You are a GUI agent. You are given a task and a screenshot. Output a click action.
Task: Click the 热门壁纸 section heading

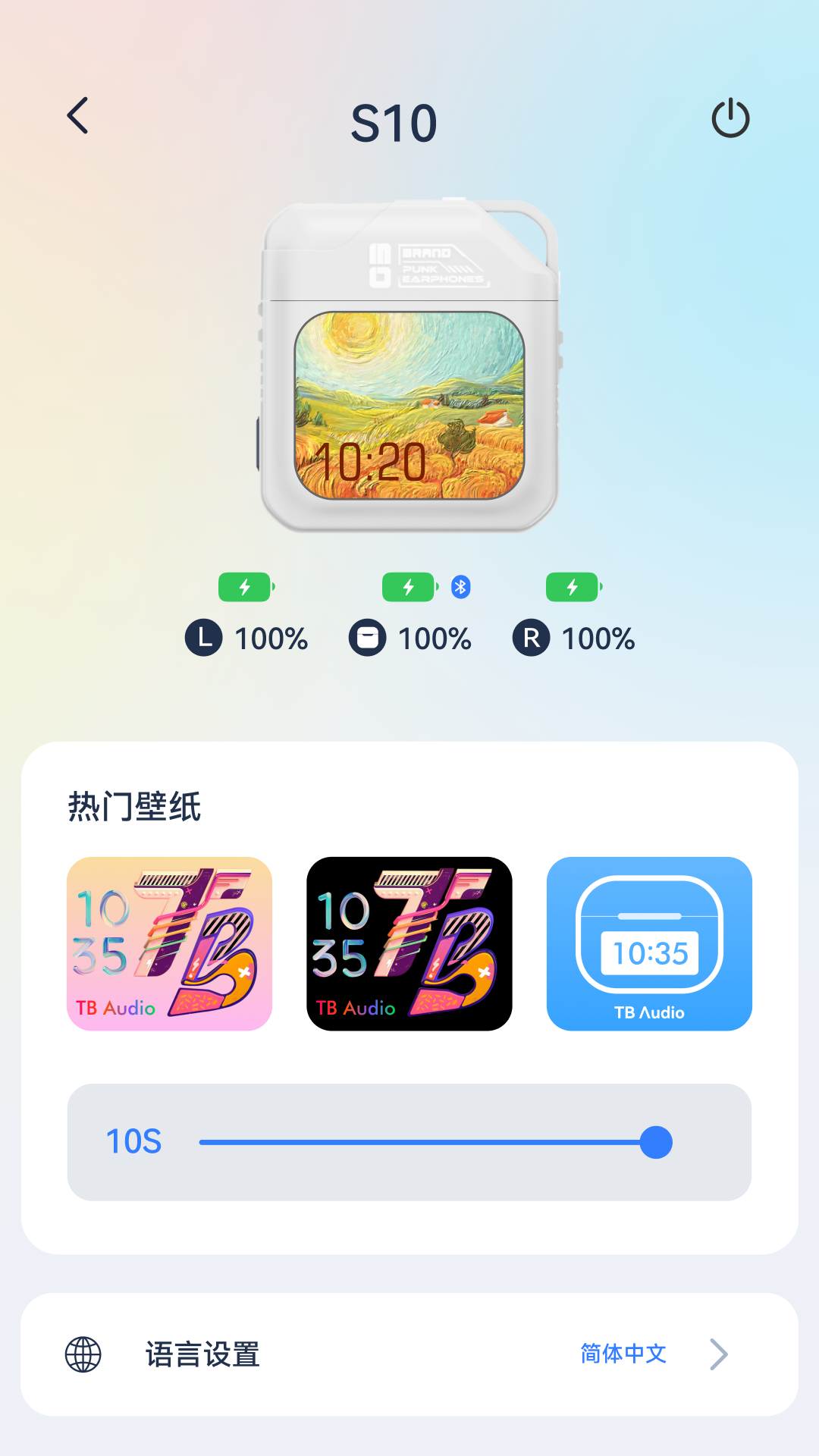[x=133, y=806]
